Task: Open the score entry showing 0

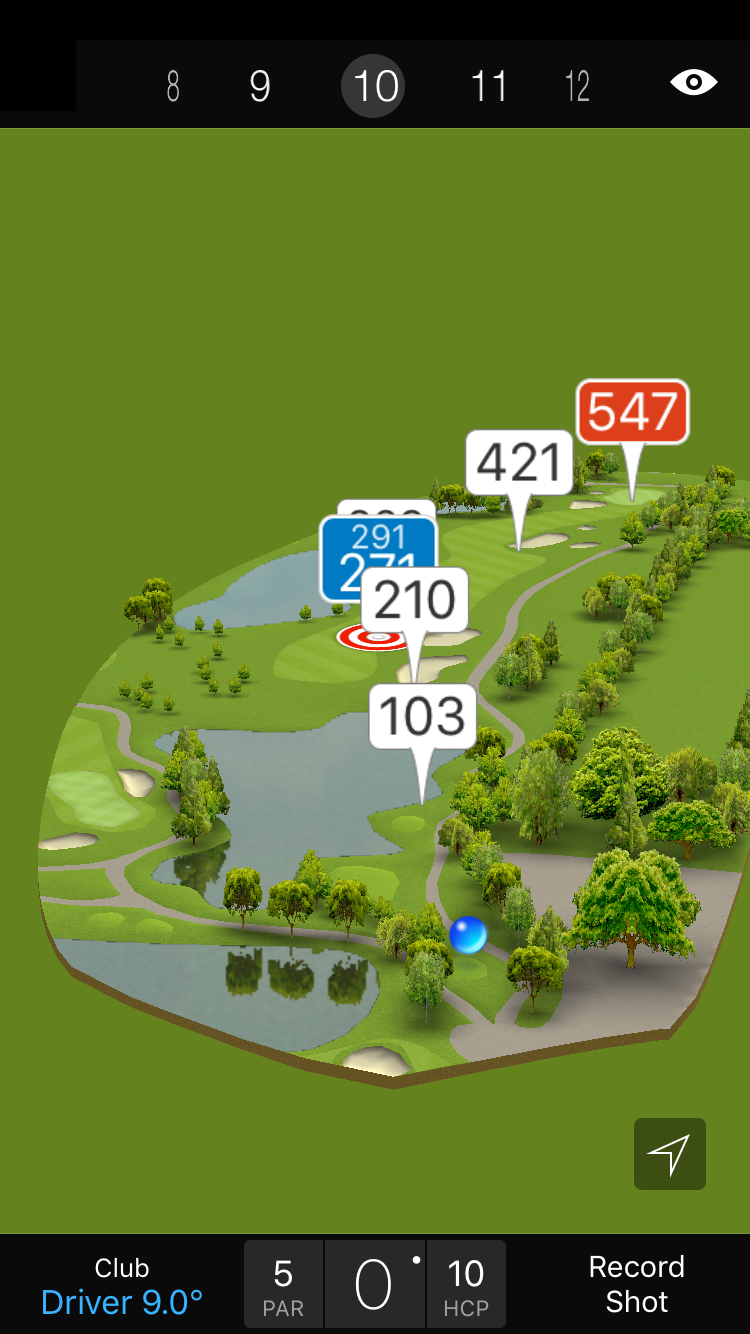Action: [374, 1285]
